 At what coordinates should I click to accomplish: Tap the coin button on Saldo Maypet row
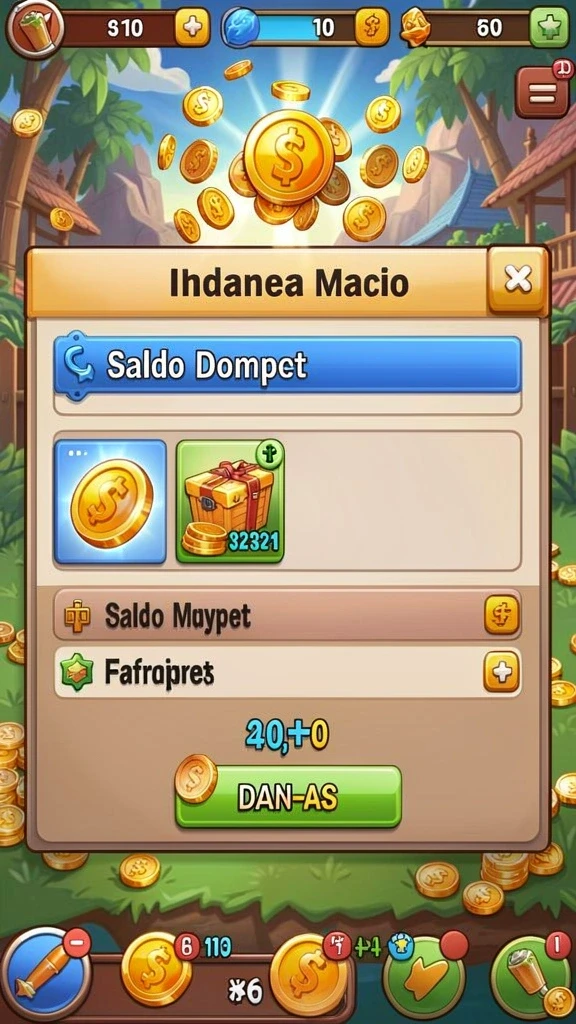click(502, 615)
